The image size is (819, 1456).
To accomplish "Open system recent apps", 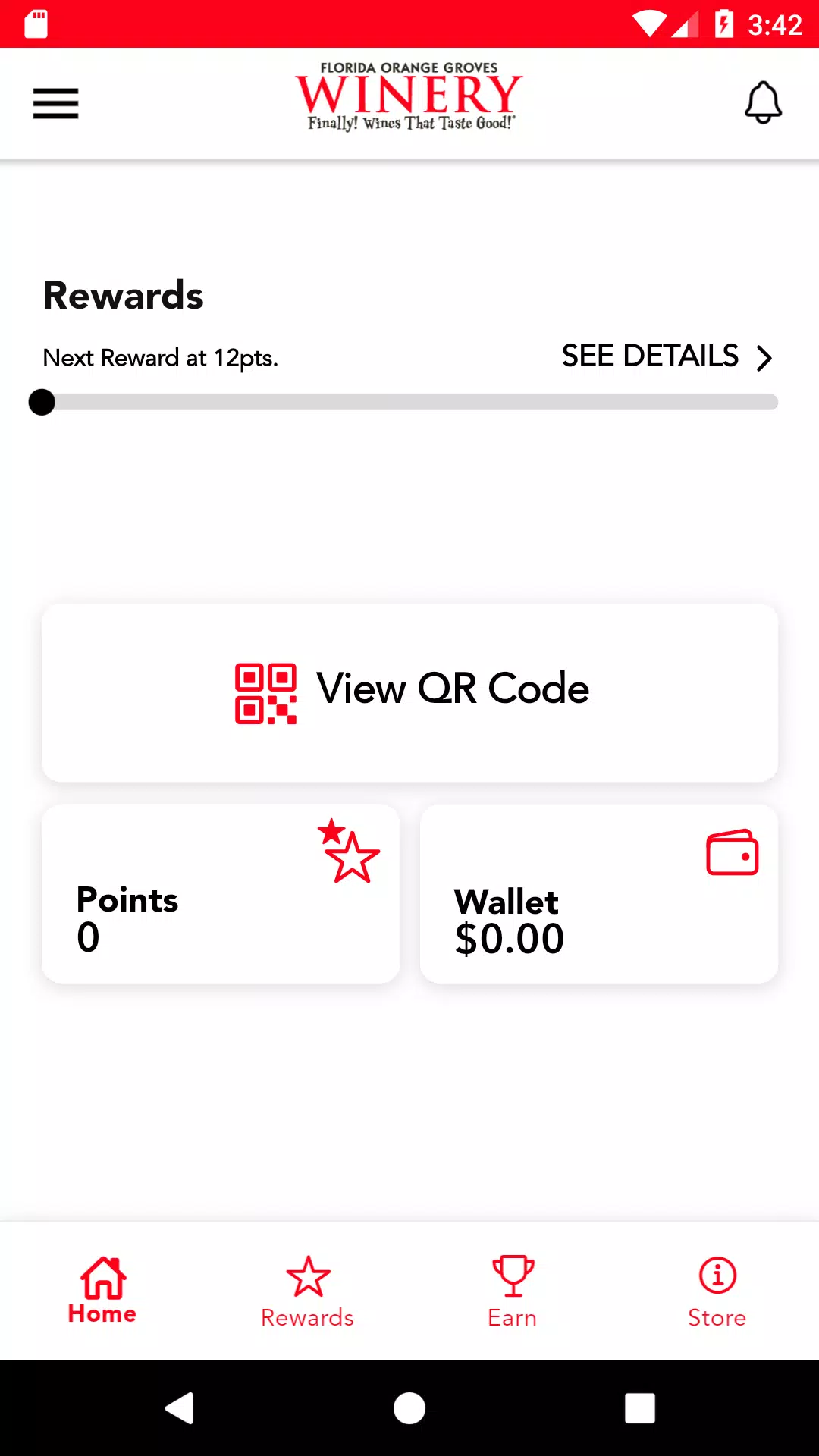I will coord(640,1408).
